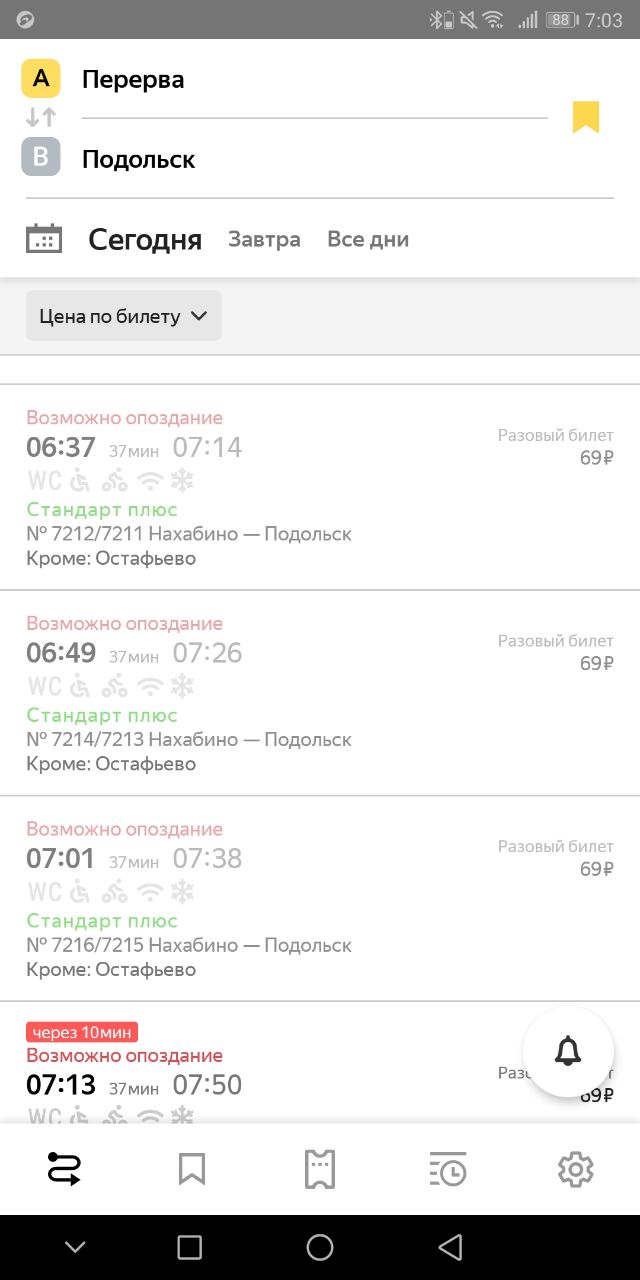Open the settings gear tab
The width and height of the screenshot is (640, 1280).
click(x=576, y=1169)
